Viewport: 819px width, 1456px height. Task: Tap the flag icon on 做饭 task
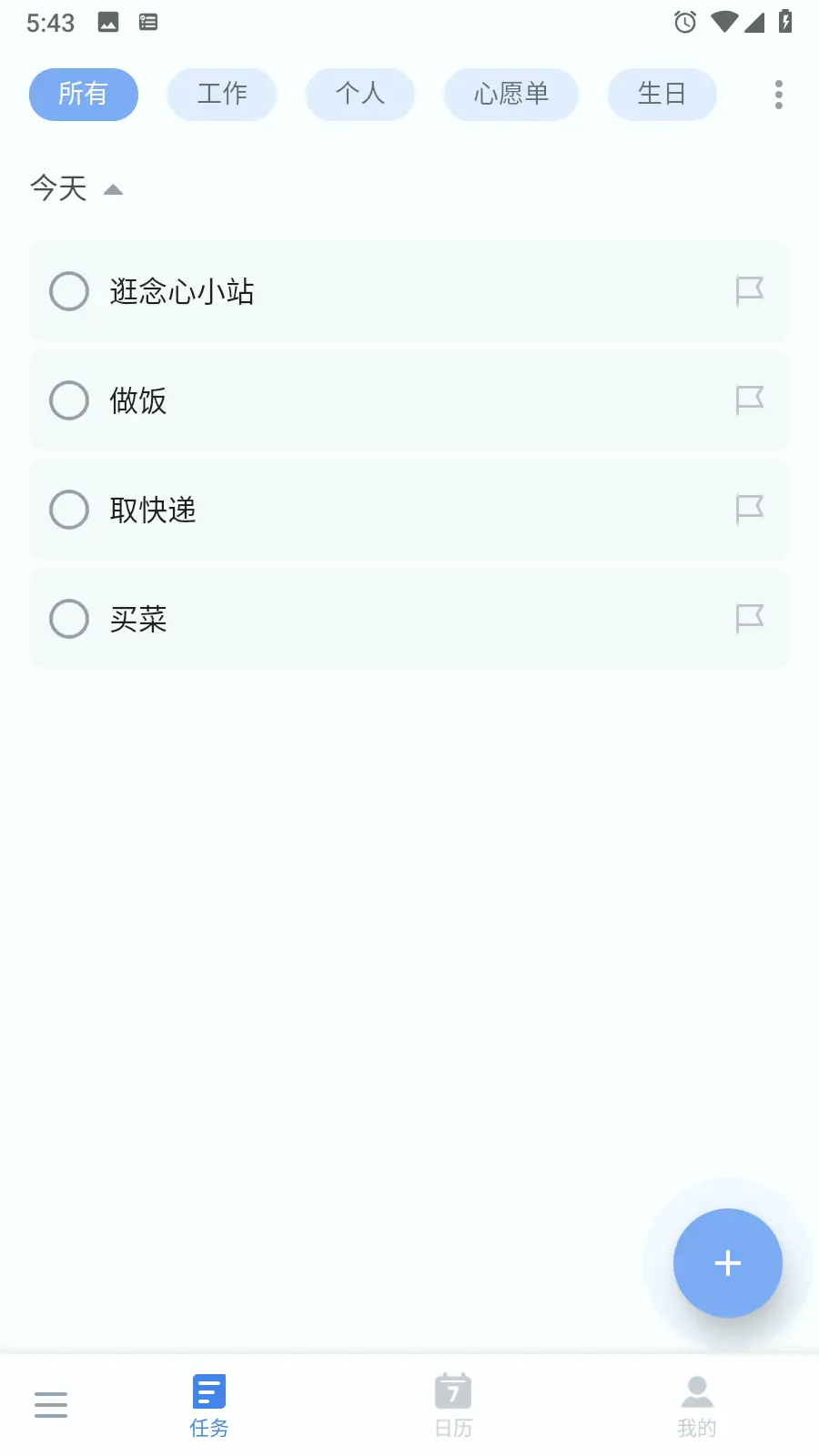(748, 400)
